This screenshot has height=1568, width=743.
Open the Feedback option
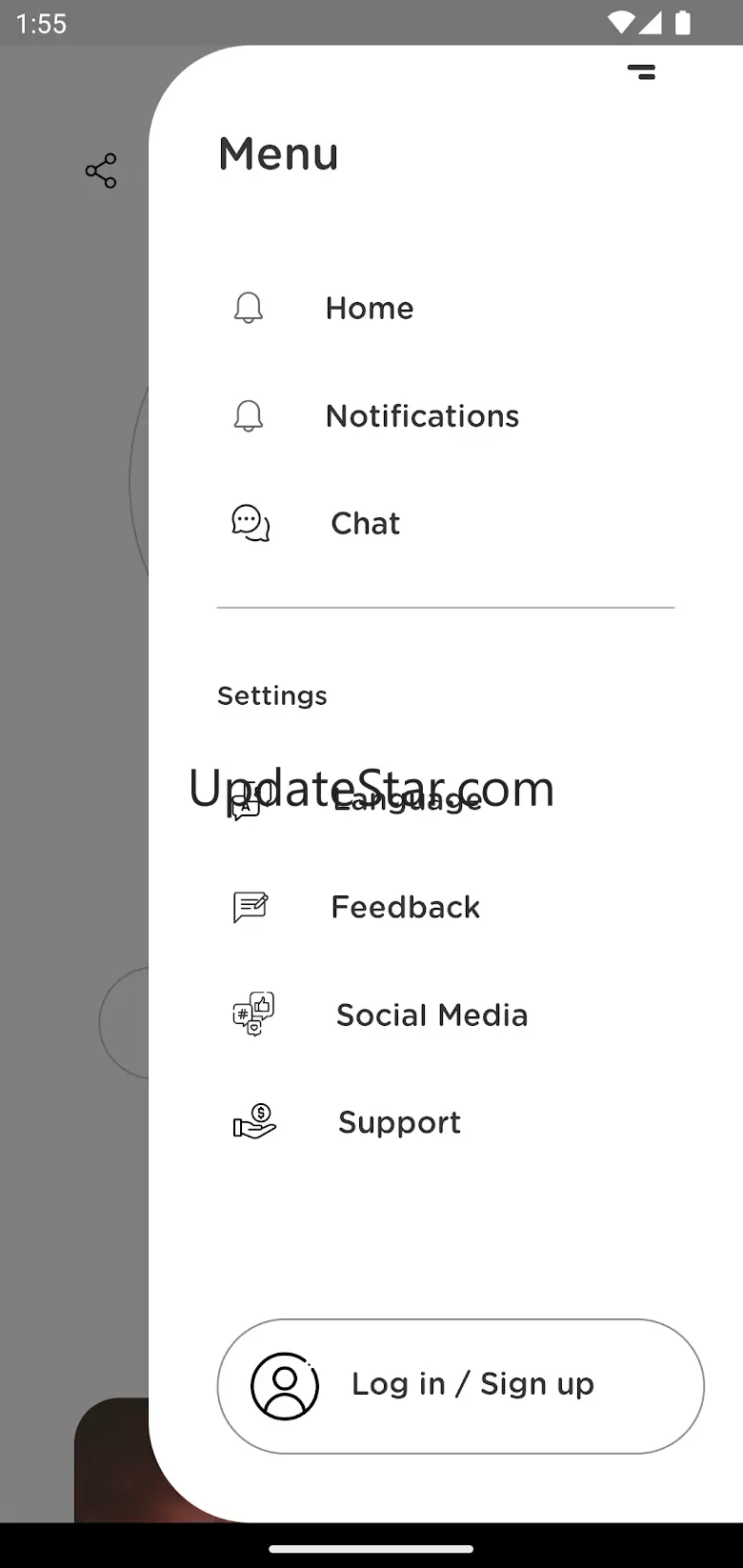tap(405, 908)
